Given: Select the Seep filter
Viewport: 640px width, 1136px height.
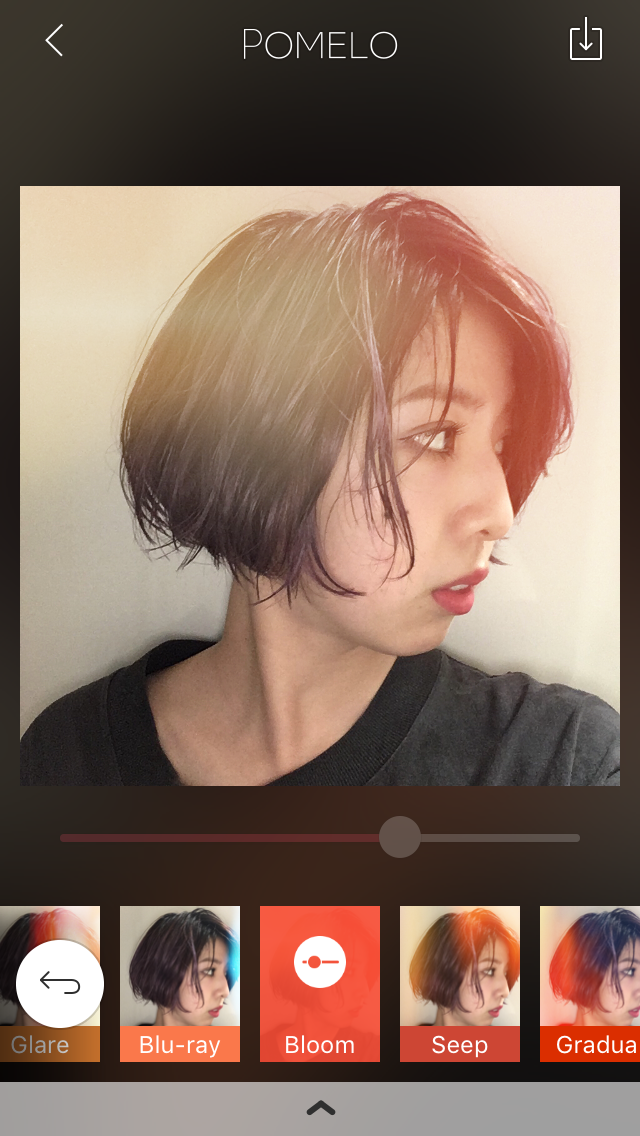Looking at the screenshot, I should pyautogui.click(x=460, y=982).
